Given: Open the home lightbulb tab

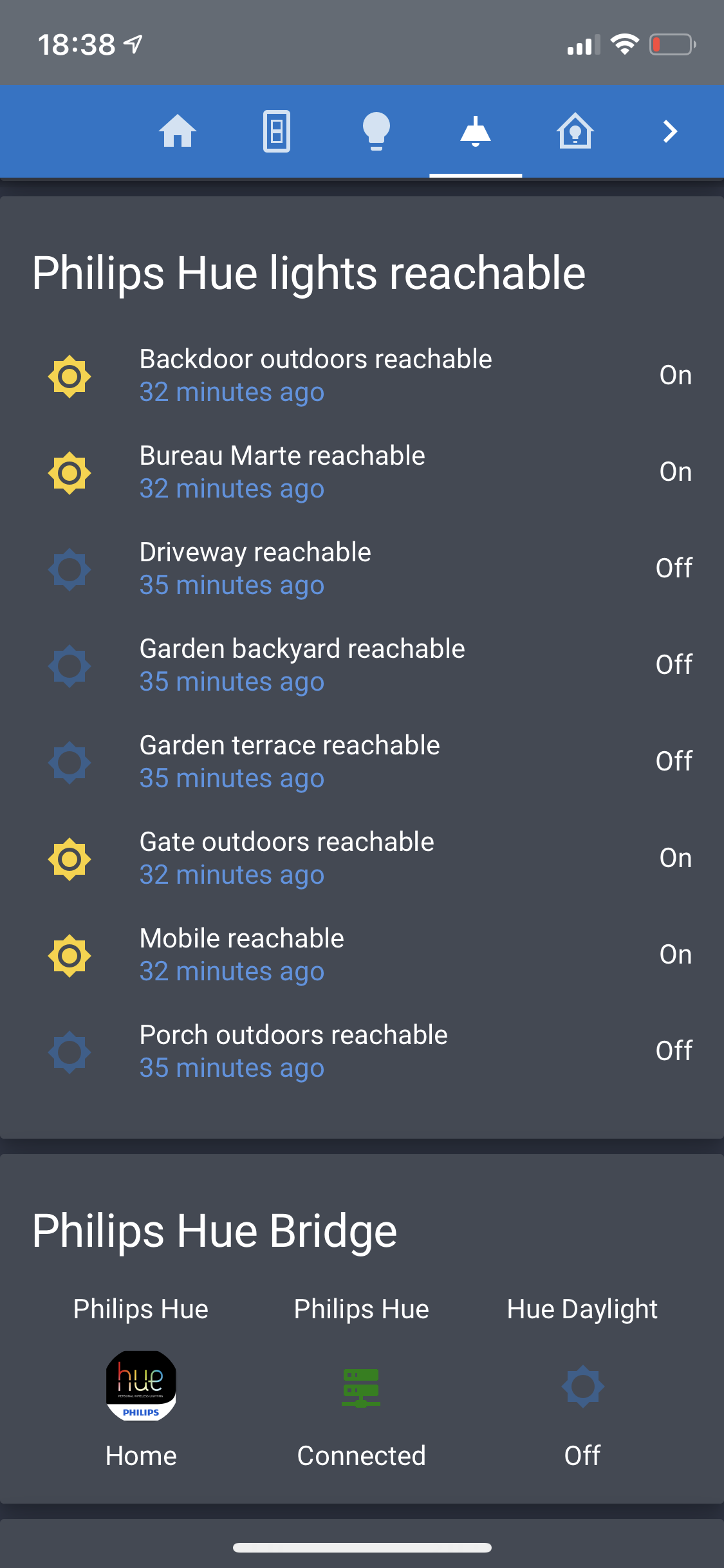Looking at the screenshot, I should pos(575,131).
